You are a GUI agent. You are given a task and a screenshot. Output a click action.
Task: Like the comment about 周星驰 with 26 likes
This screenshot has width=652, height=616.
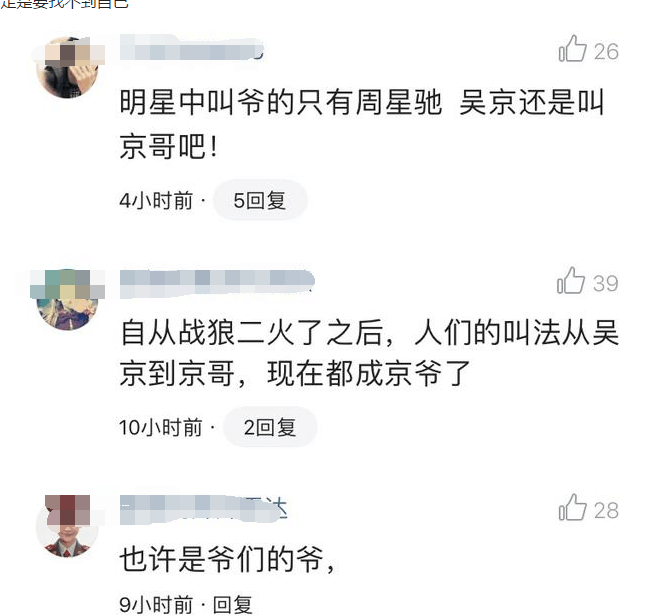[x=573, y=50]
